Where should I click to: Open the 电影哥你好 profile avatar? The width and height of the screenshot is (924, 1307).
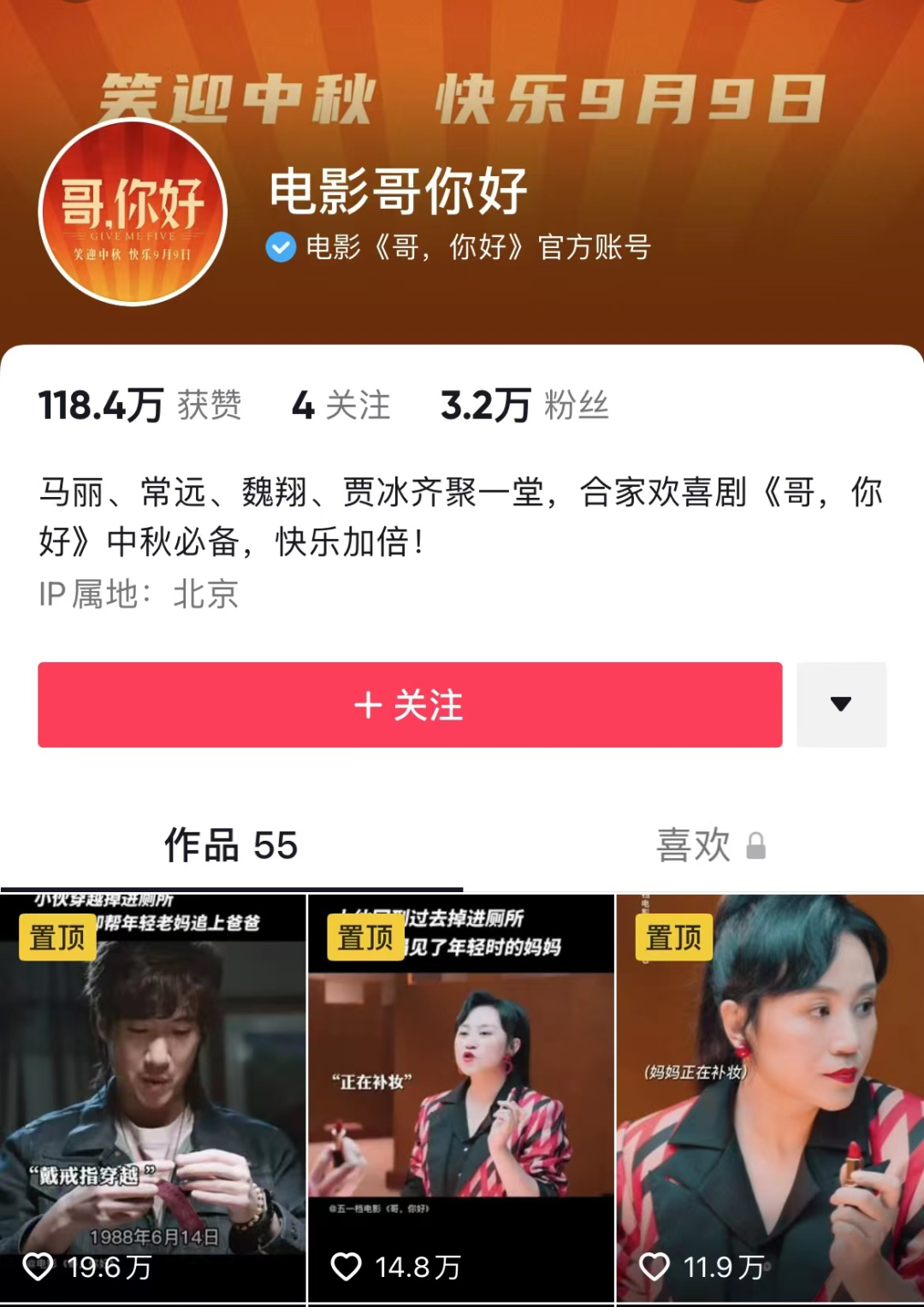click(x=133, y=212)
